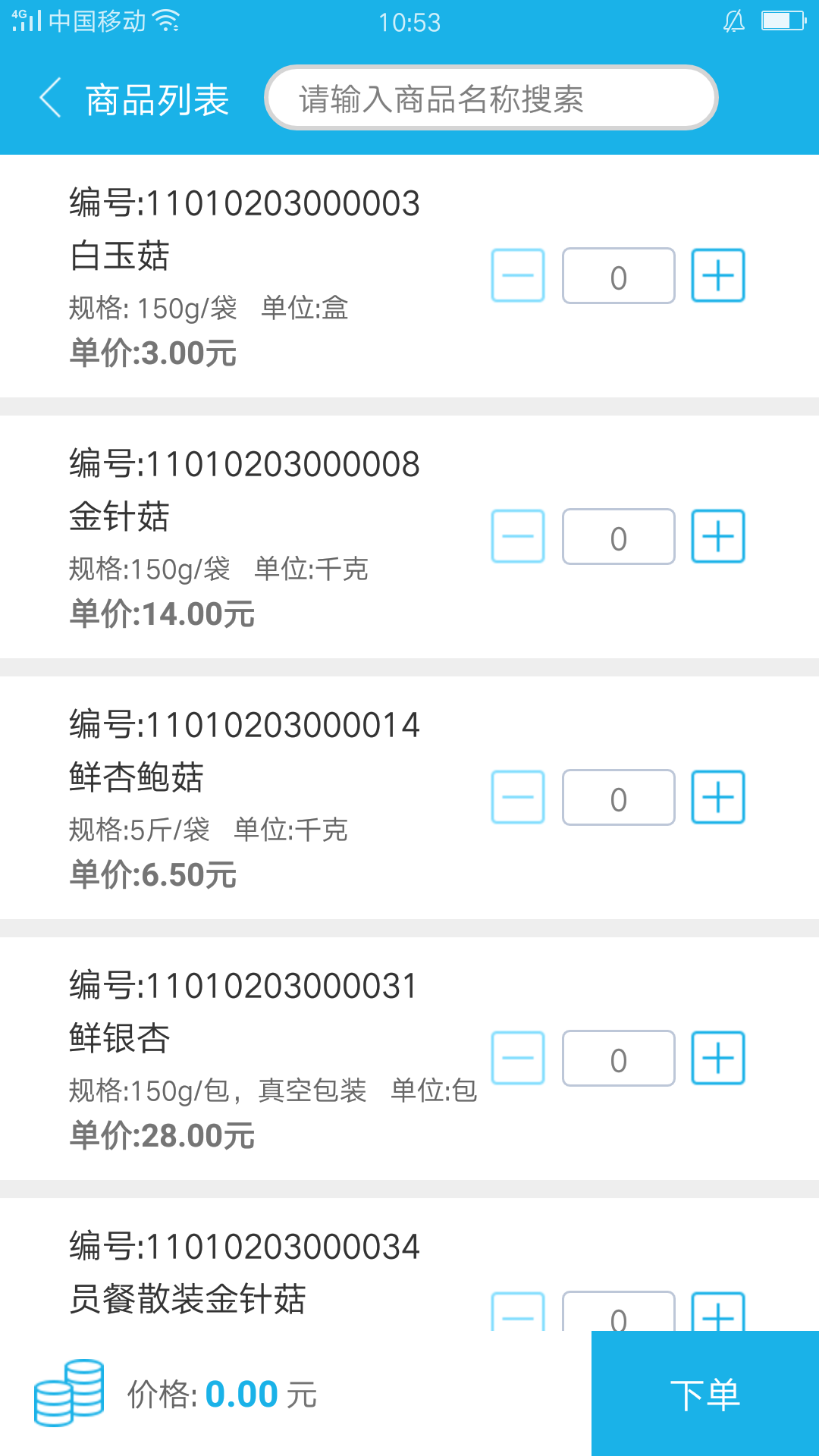
Task: Decrease quantity of 鲜银杏
Action: pos(518,1058)
